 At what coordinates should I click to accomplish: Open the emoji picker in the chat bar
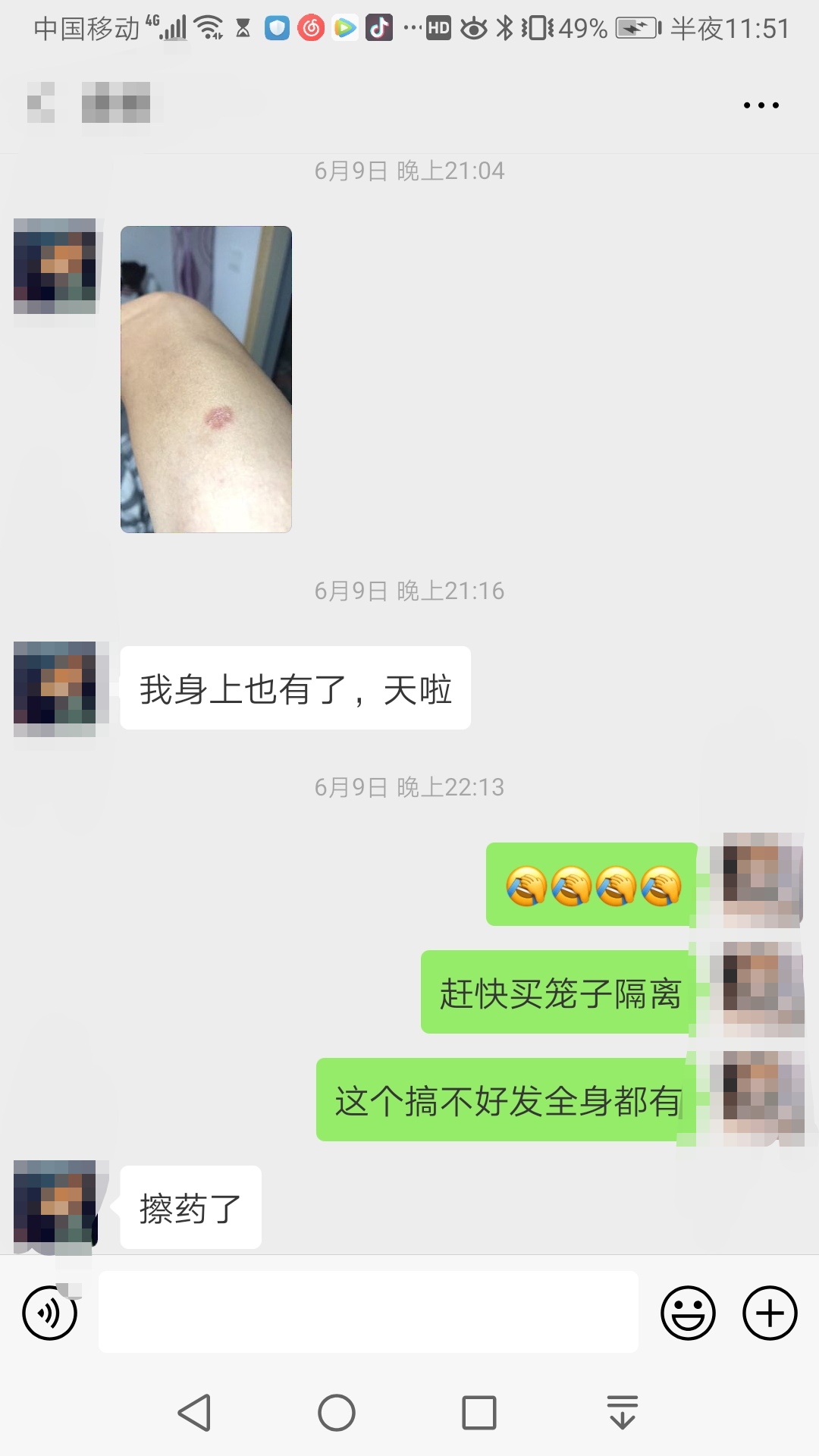(x=687, y=1313)
